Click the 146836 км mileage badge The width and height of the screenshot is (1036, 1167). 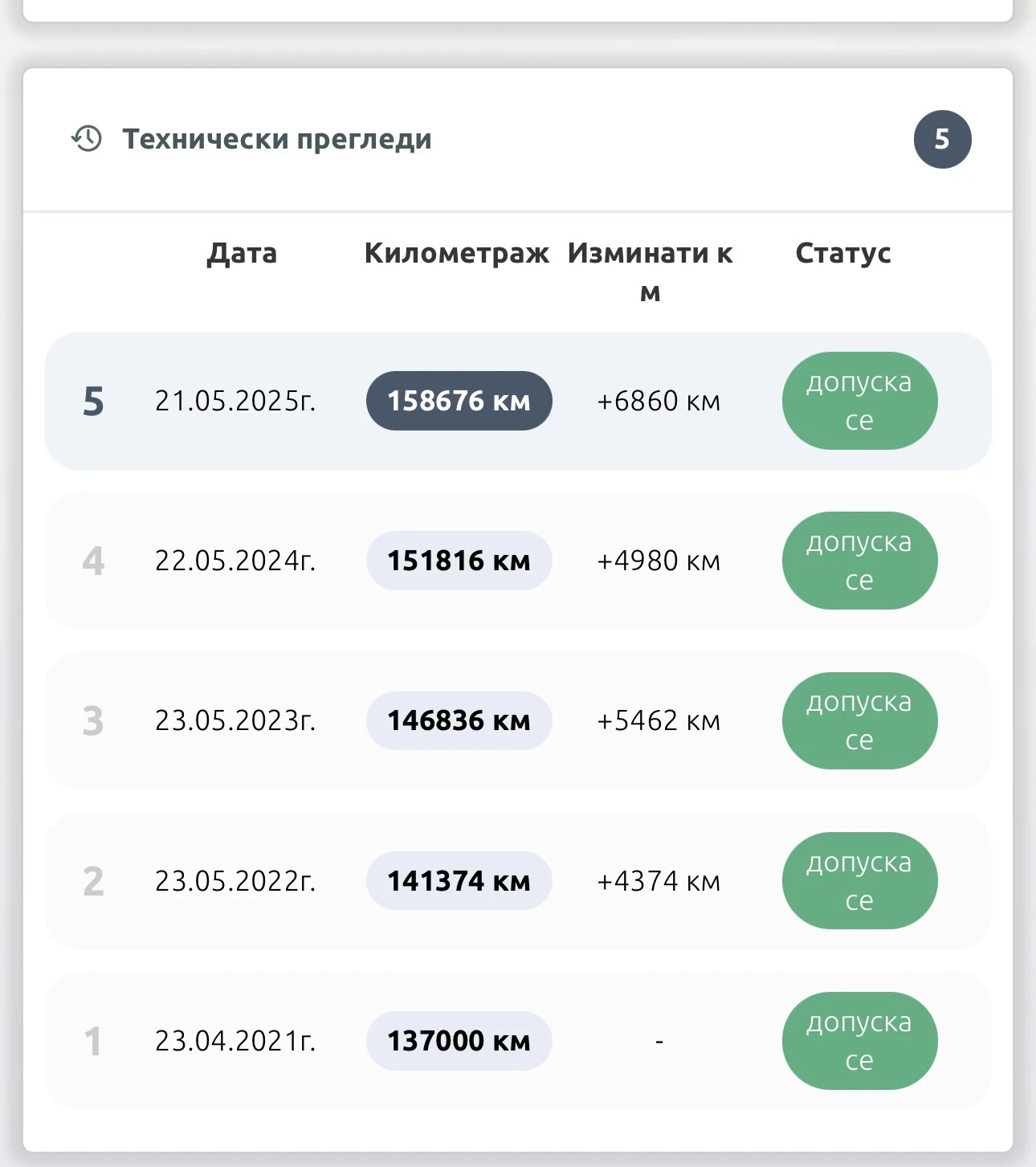[459, 720]
